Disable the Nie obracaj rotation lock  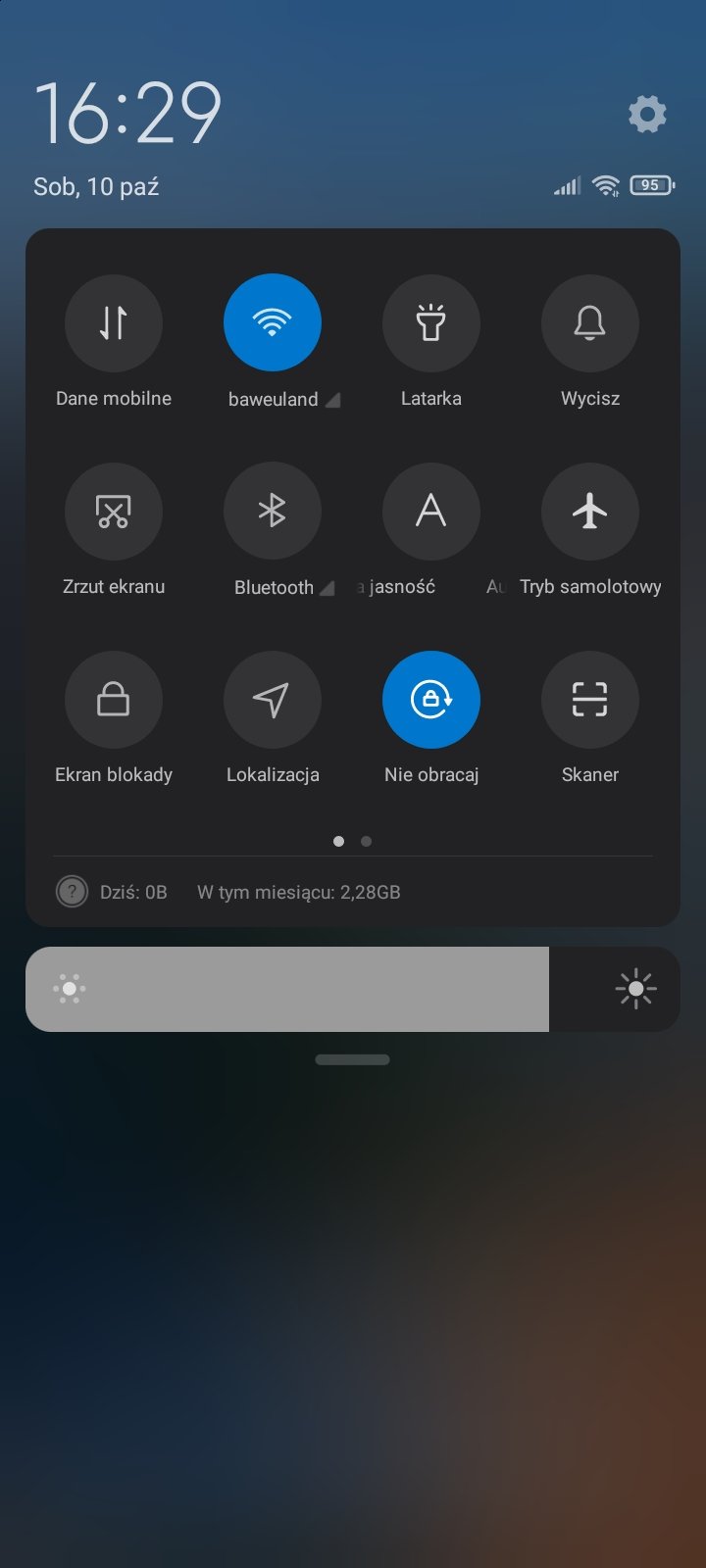431,699
